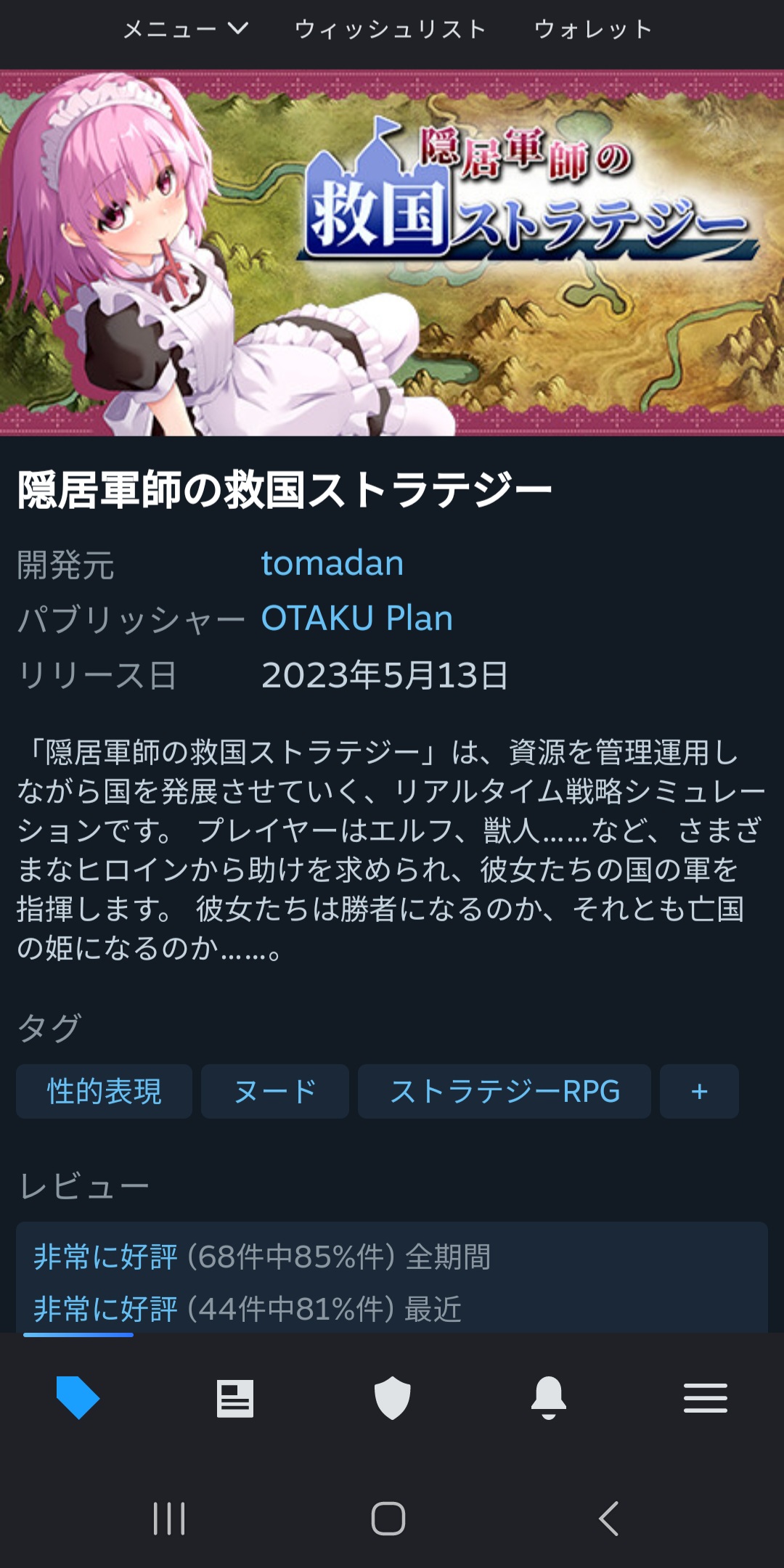The image size is (784, 1568).
Task: Open all-time reviews 非常に好評 全期間
Action: tap(261, 1257)
